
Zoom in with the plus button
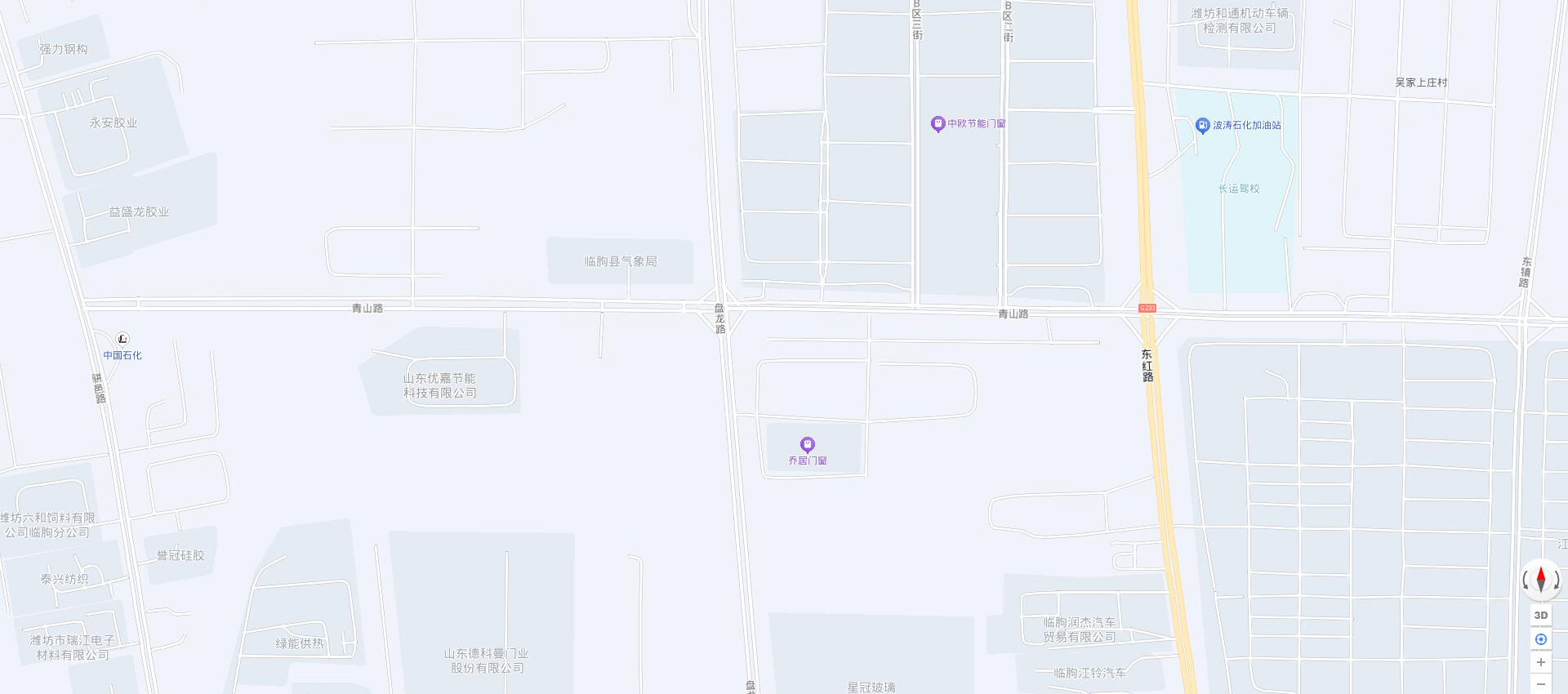[x=1540, y=662]
